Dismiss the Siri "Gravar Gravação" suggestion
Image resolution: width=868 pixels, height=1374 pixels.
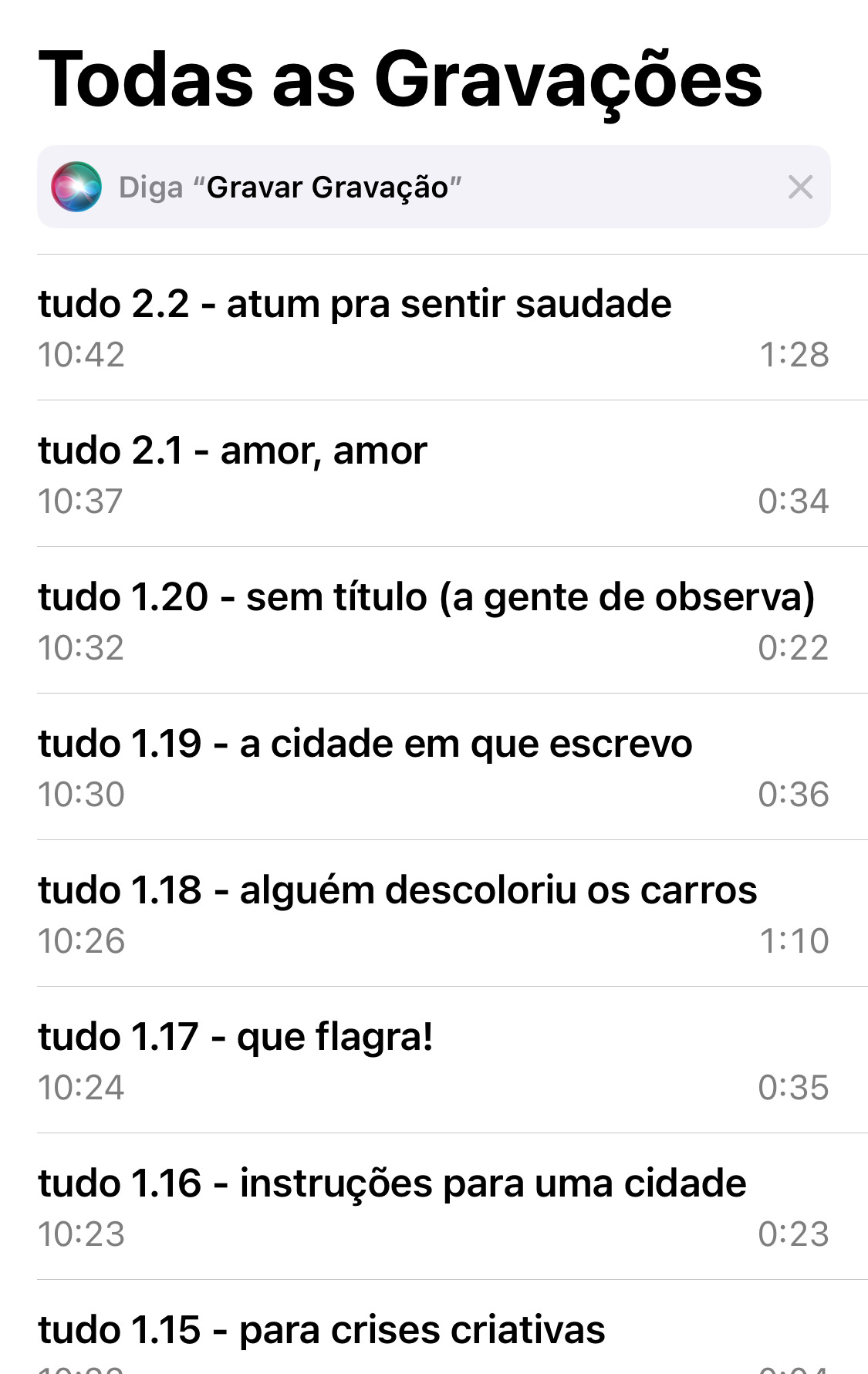pos(800,187)
